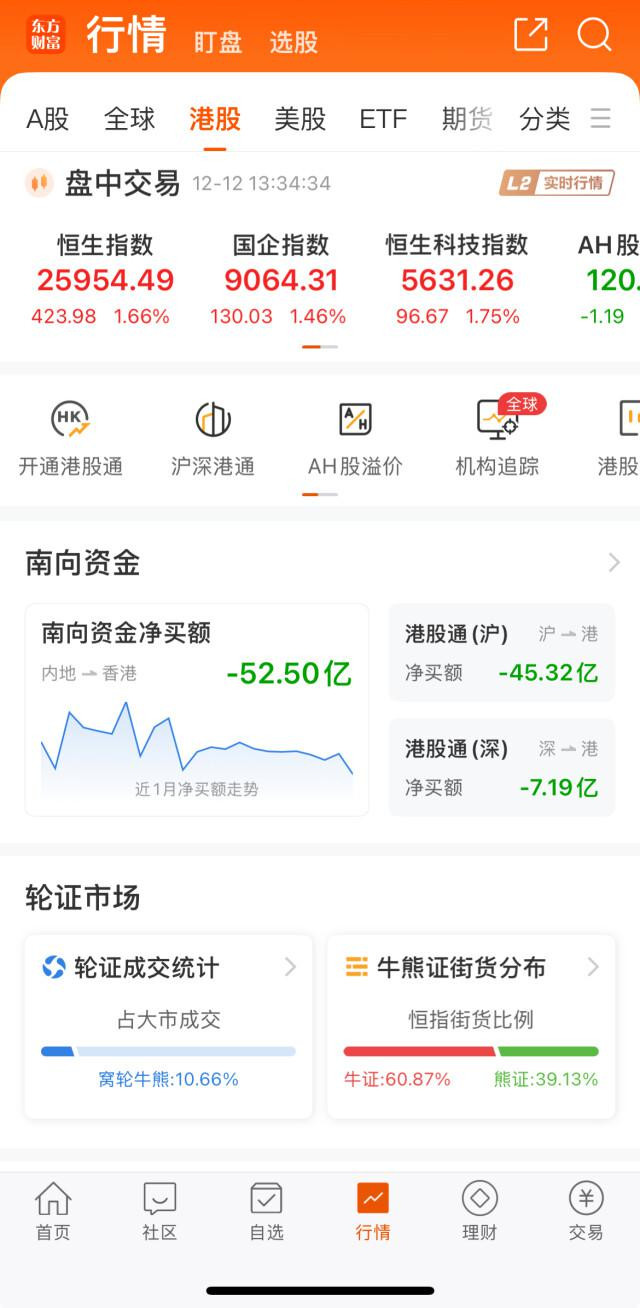Select the 全球 market tab
The image size is (640, 1308).
click(130, 120)
